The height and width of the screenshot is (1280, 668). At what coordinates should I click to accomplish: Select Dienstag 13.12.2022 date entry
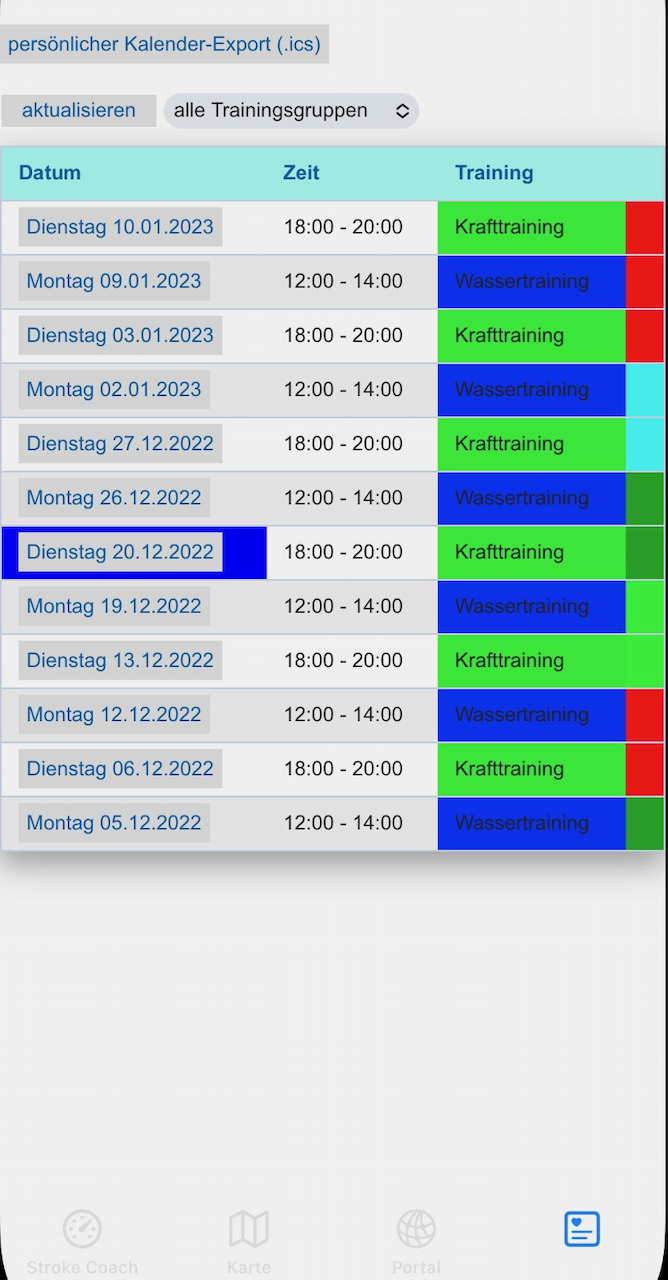coord(120,660)
